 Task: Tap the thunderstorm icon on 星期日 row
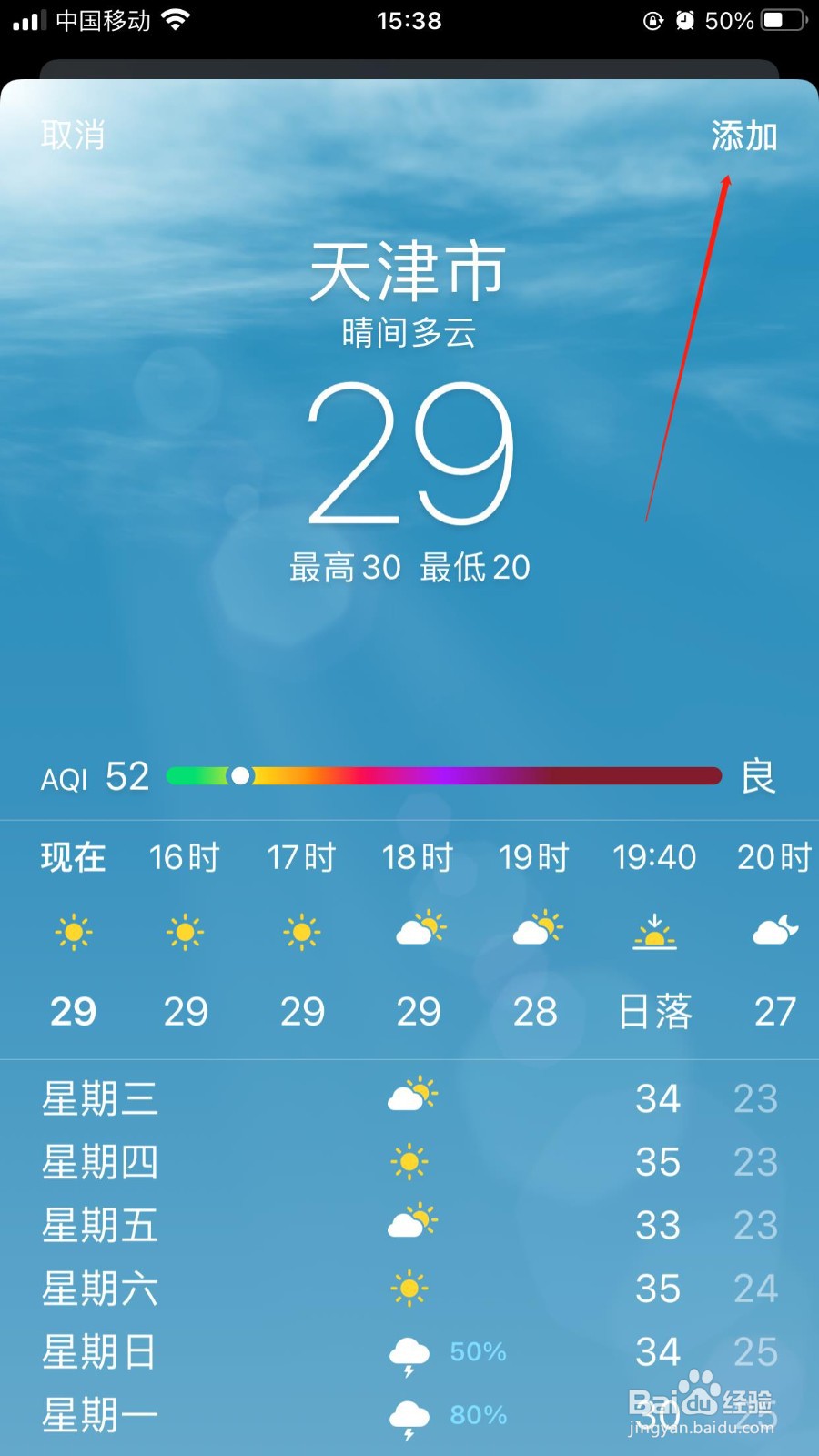411,1352
